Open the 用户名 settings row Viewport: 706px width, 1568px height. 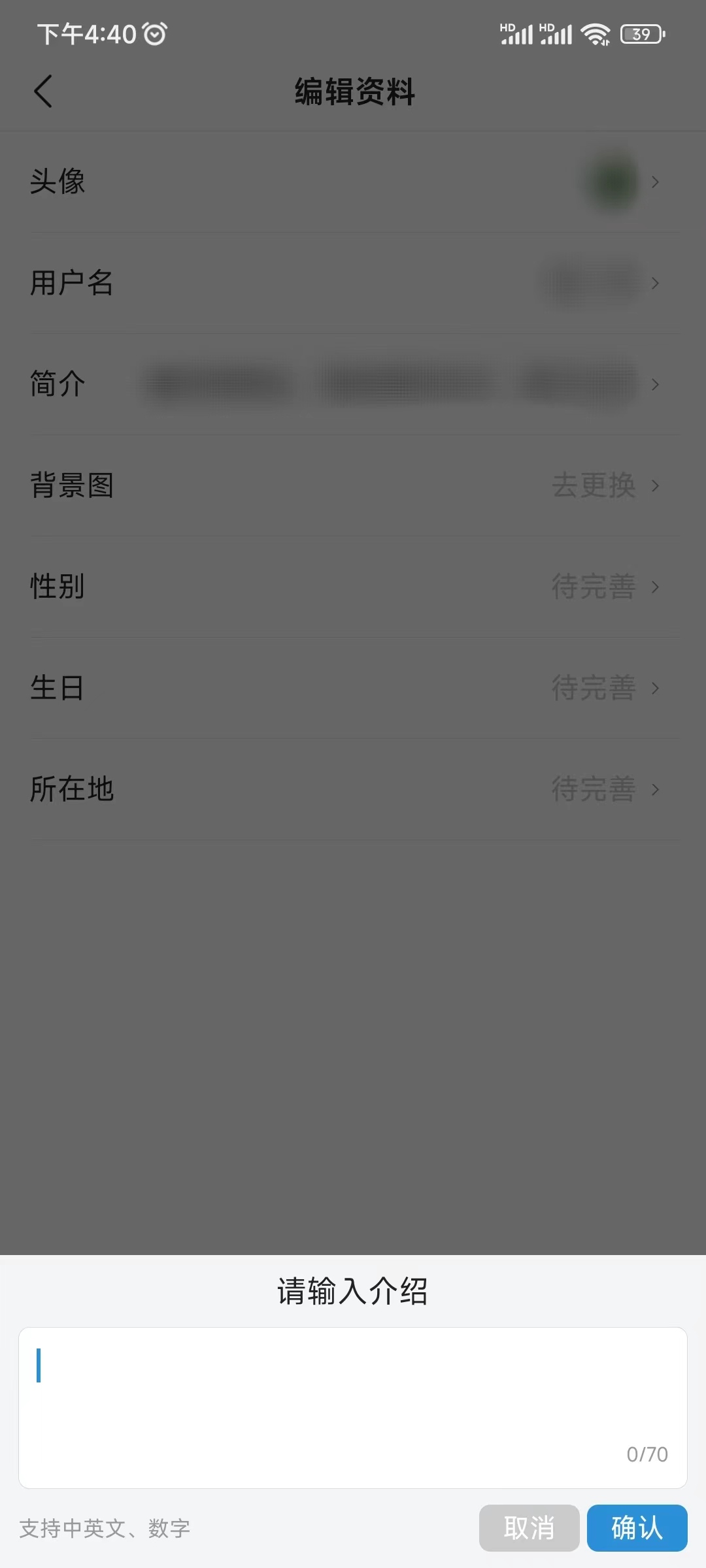[353, 283]
